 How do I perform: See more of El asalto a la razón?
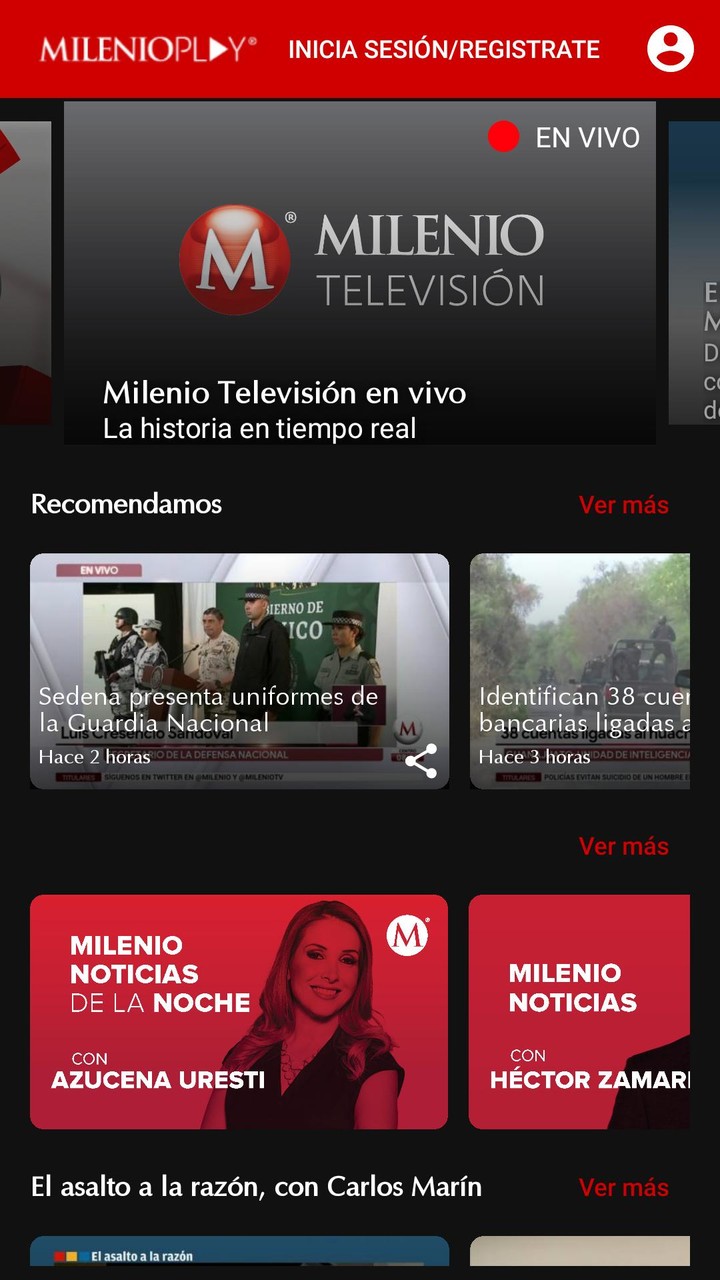click(x=623, y=1188)
